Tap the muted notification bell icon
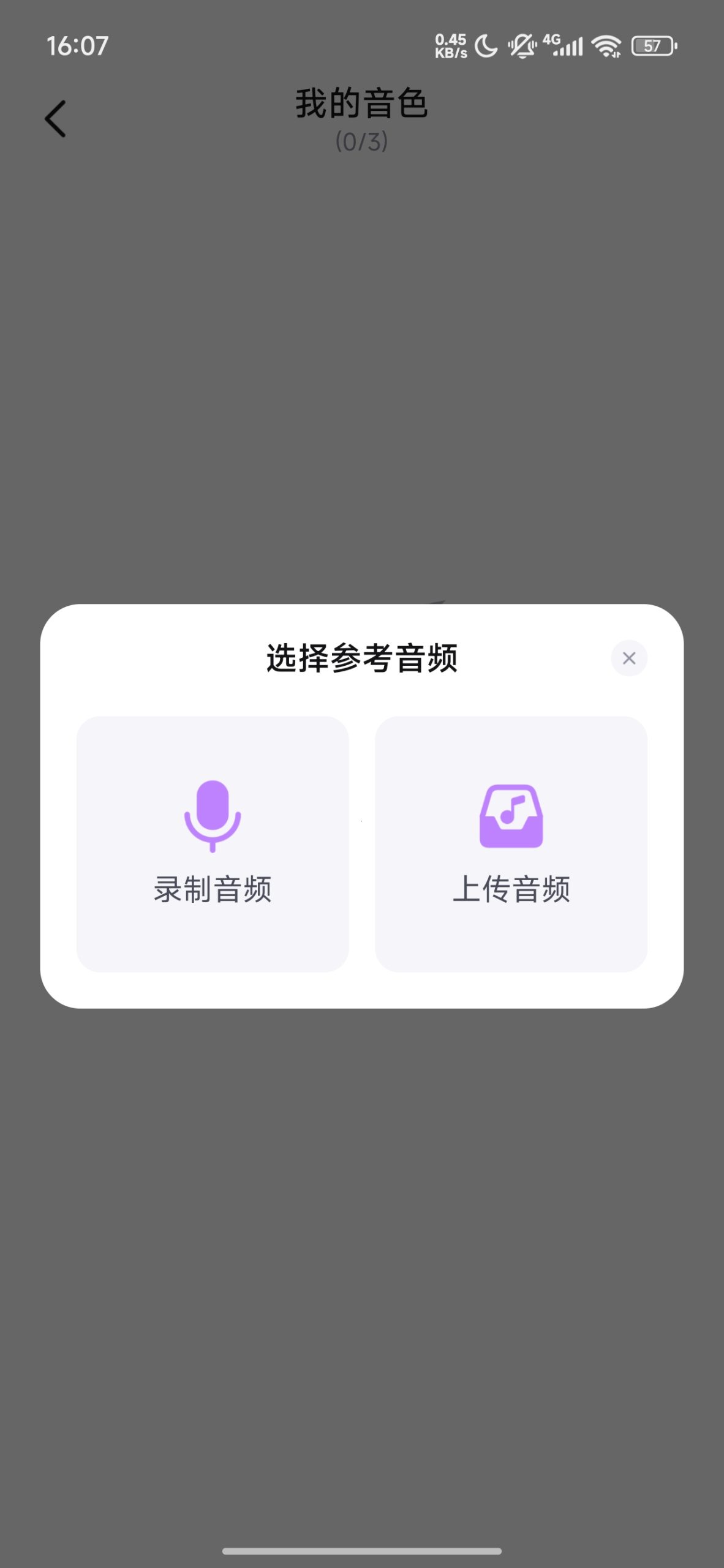Image resolution: width=724 pixels, height=1568 pixels. [x=522, y=44]
